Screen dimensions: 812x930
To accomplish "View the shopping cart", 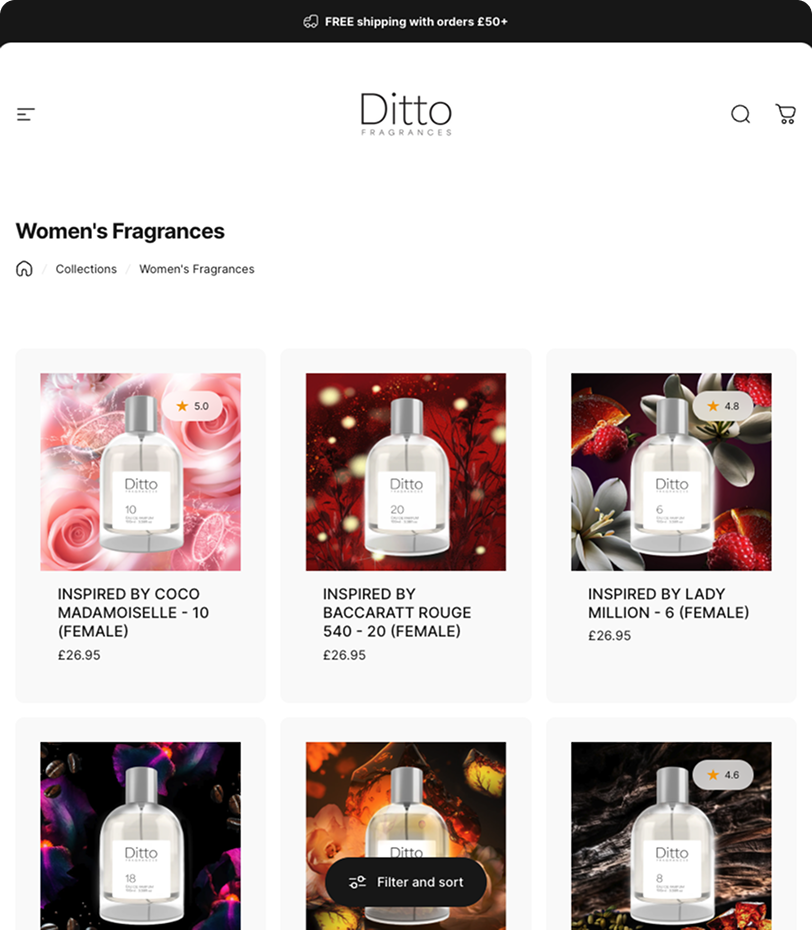I will pos(786,114).
